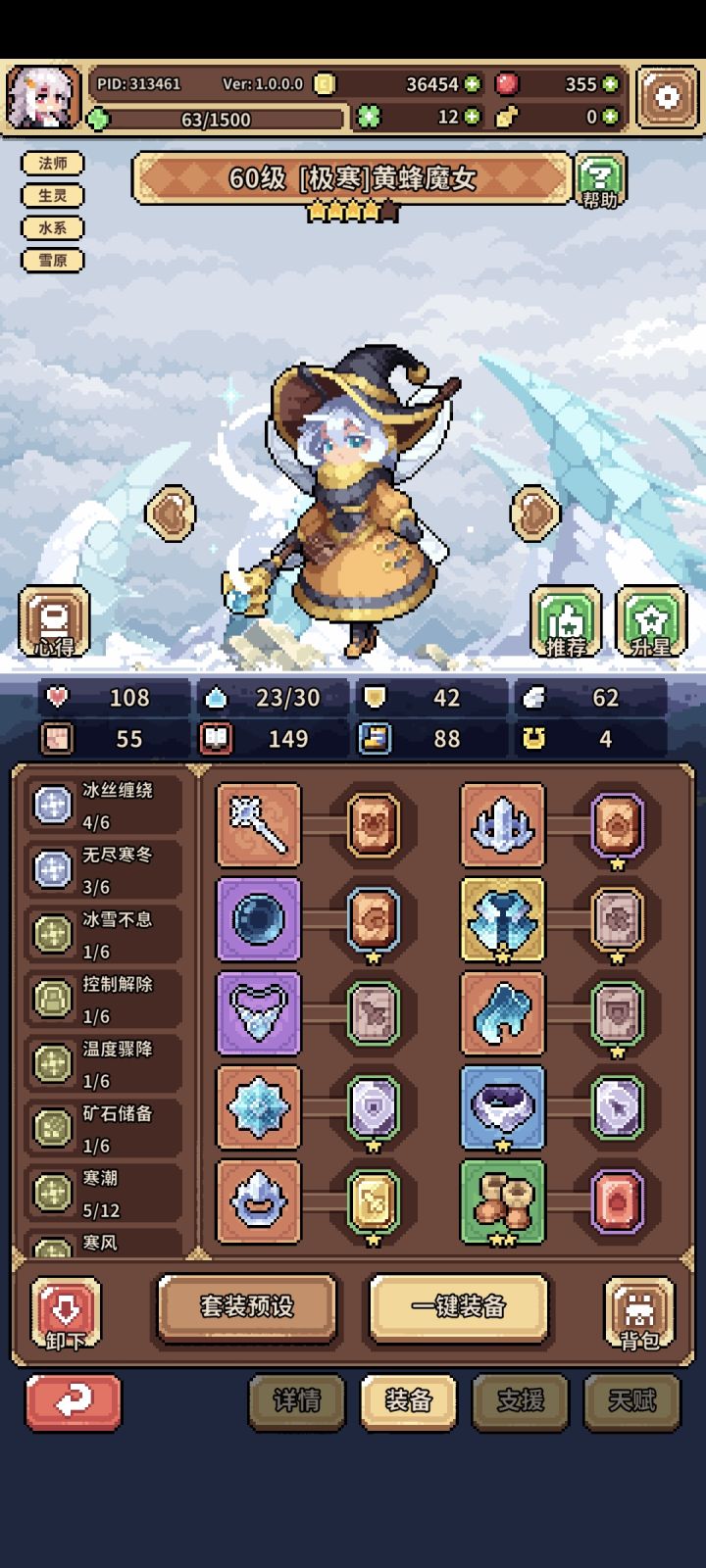The width and height of the screenshot is (706, 1568).
Task: Switch to the 支援 tab
Action: coord(521,1401)
